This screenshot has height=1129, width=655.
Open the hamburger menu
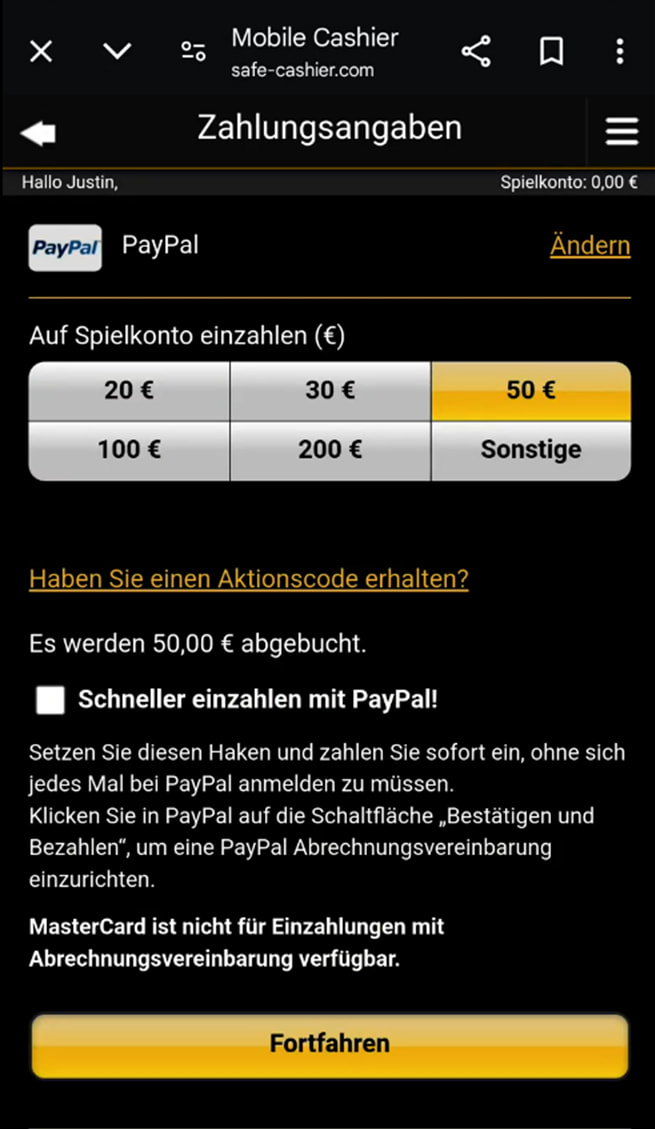coord(622,132)
